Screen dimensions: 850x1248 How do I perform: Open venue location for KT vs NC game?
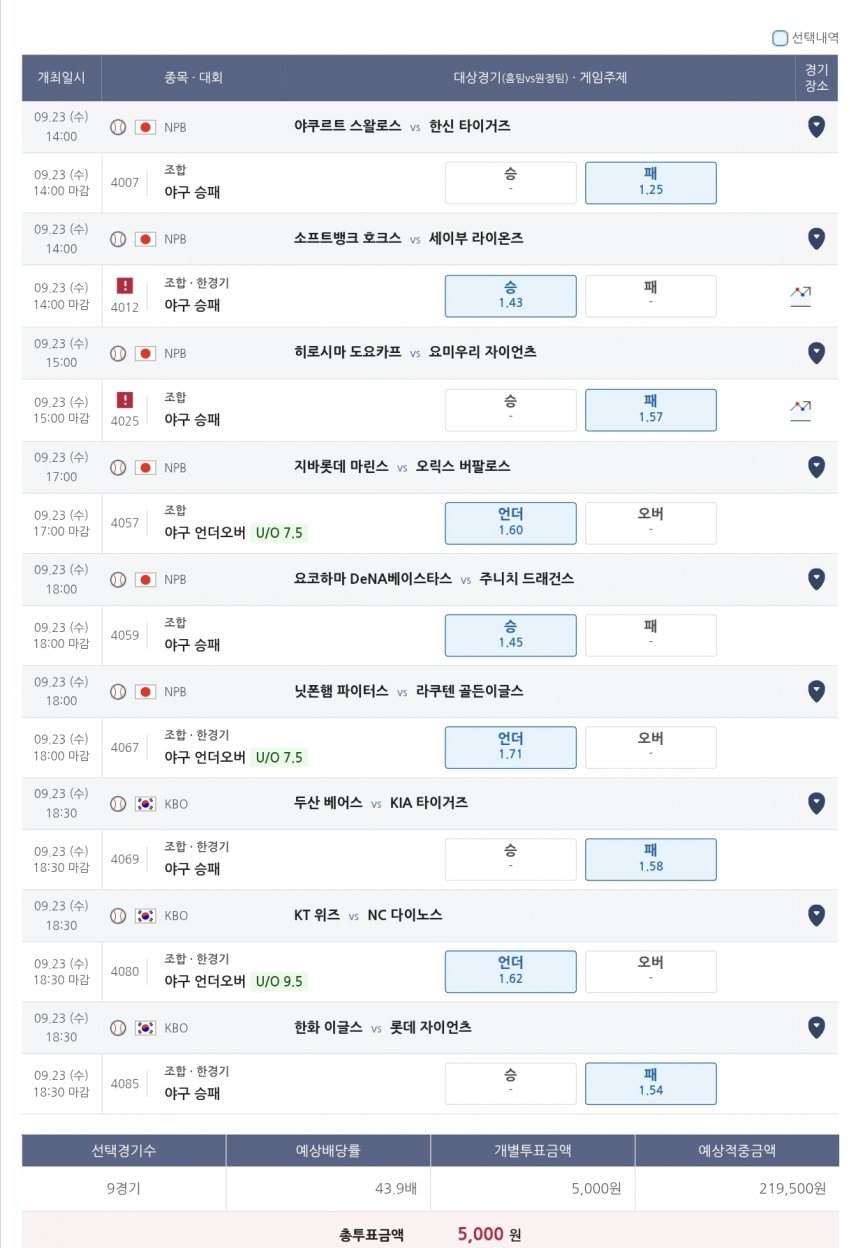pyautogui.click(x=816, y=915)
